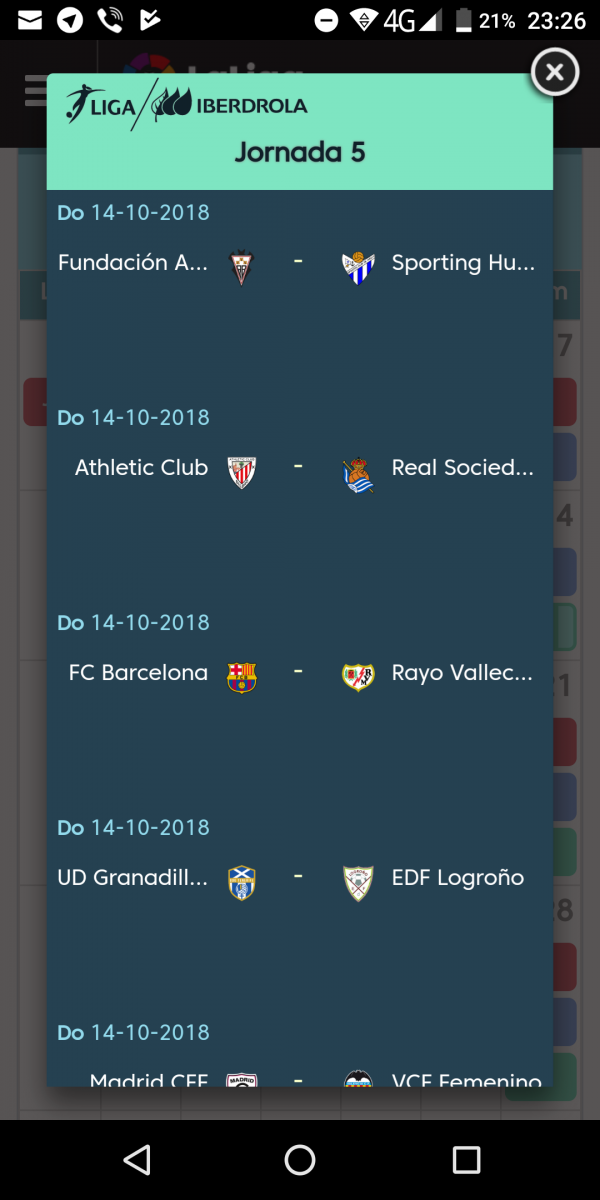The width and height of the screenshot is (600, 1200).
Task: Open the Madrid CFF vs VCF Femenino match
Action: (x=299, y=1049)
